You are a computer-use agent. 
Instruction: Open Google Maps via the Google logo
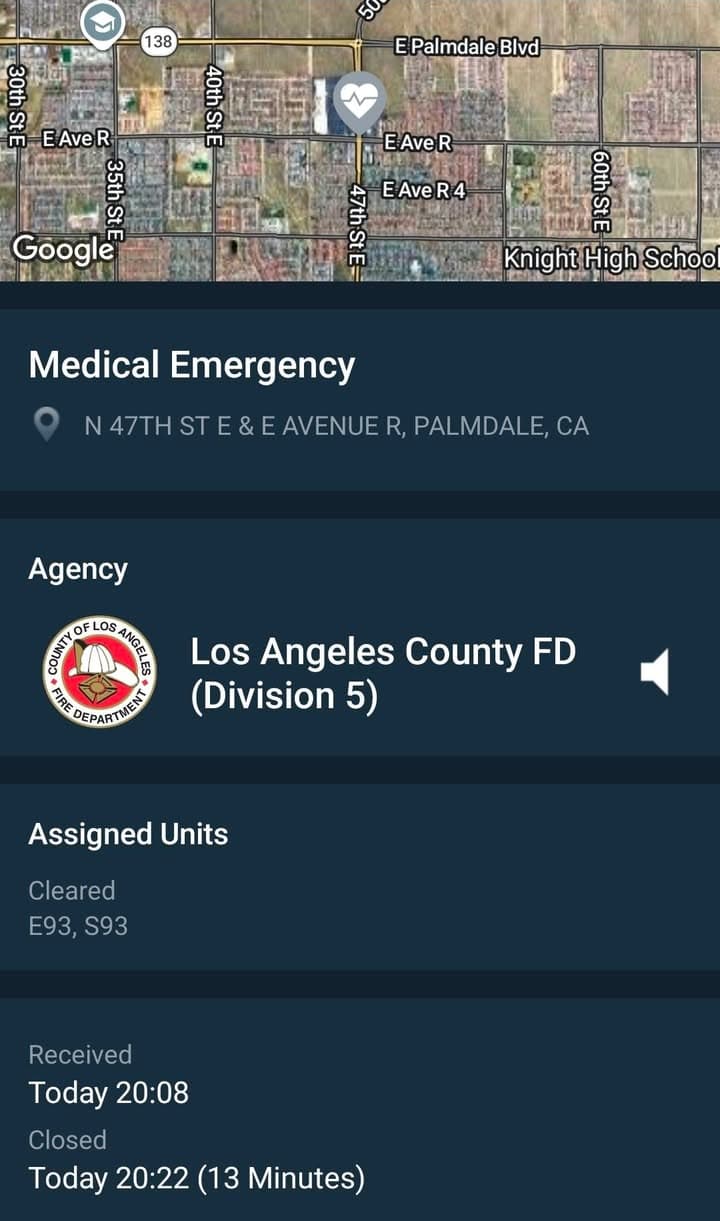coord(63,249)
